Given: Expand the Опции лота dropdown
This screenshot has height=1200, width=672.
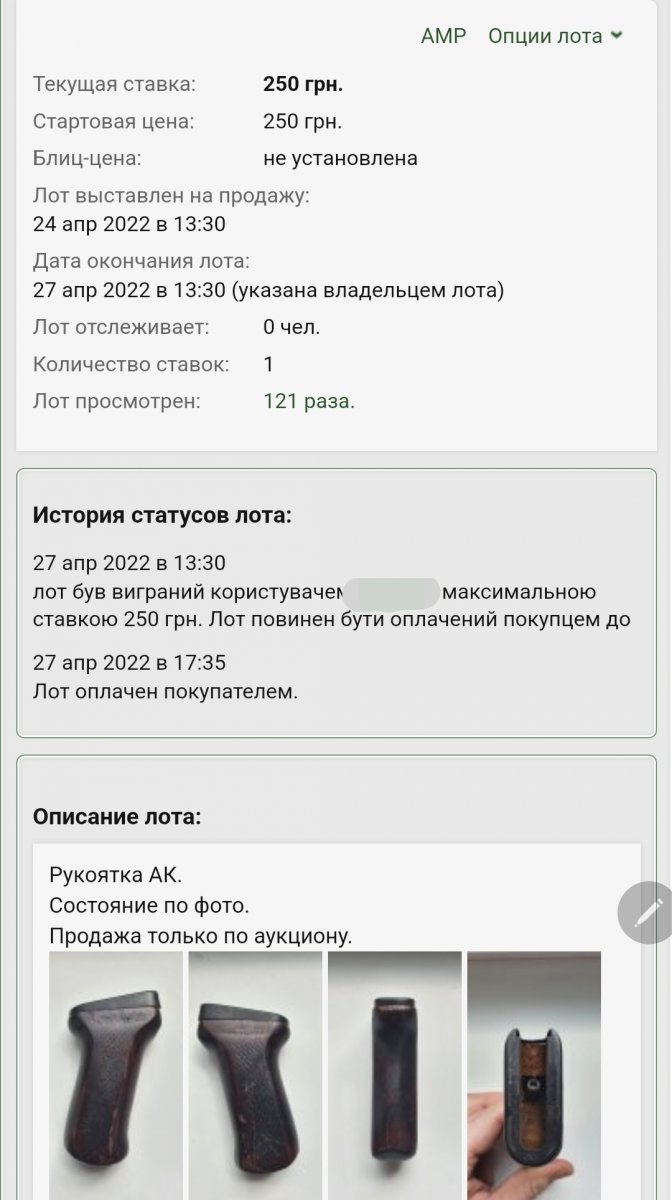Looking at the screenshot, I should point(555,36).
